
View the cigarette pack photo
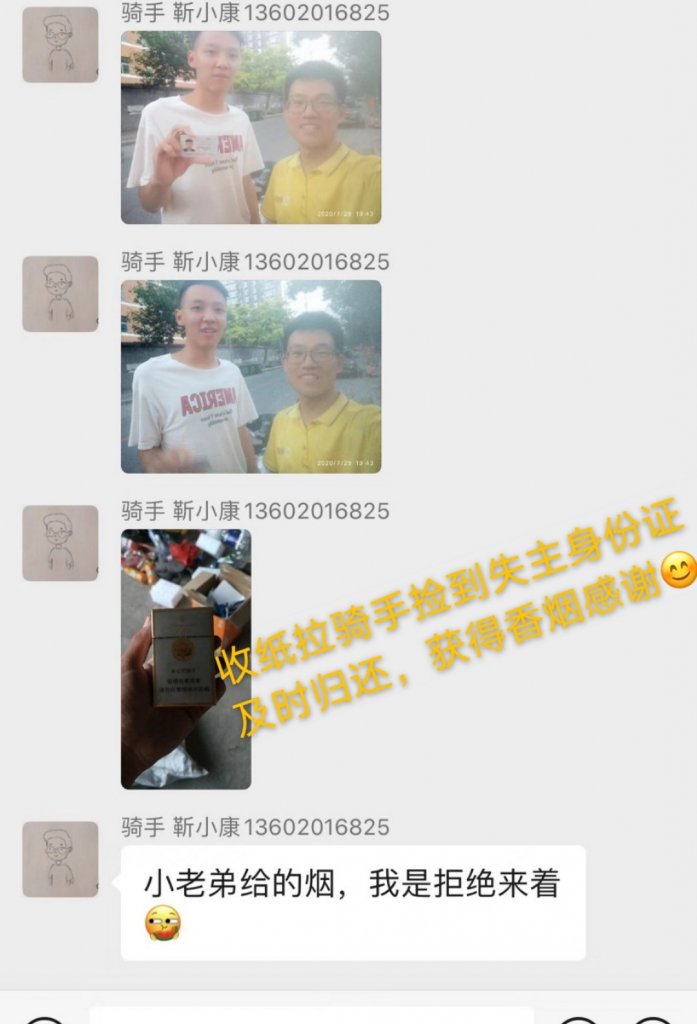click(x=186, y=659)
